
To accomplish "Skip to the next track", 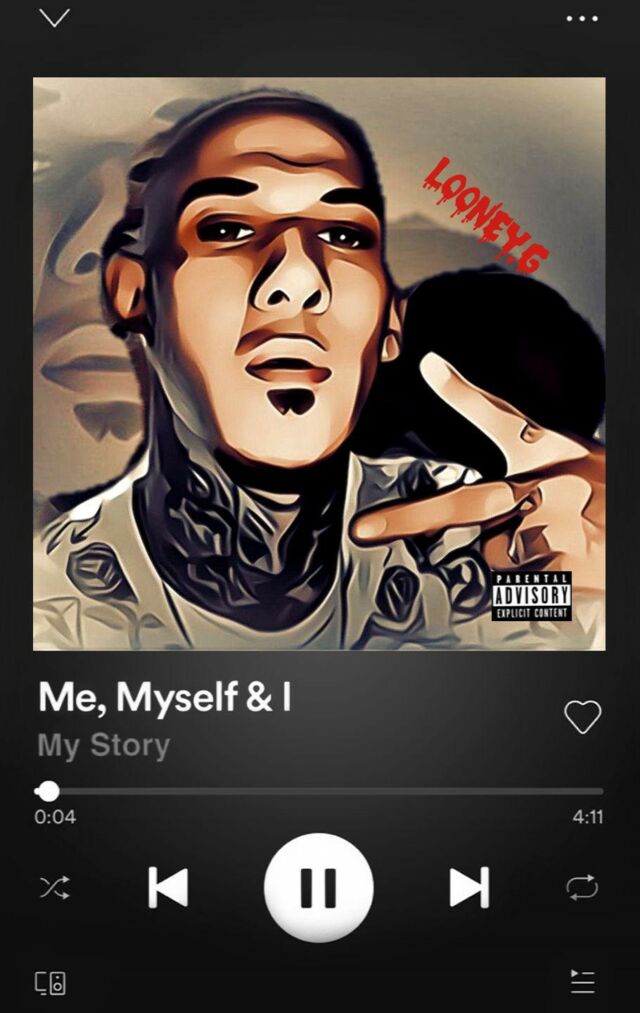I will point(469,887).
